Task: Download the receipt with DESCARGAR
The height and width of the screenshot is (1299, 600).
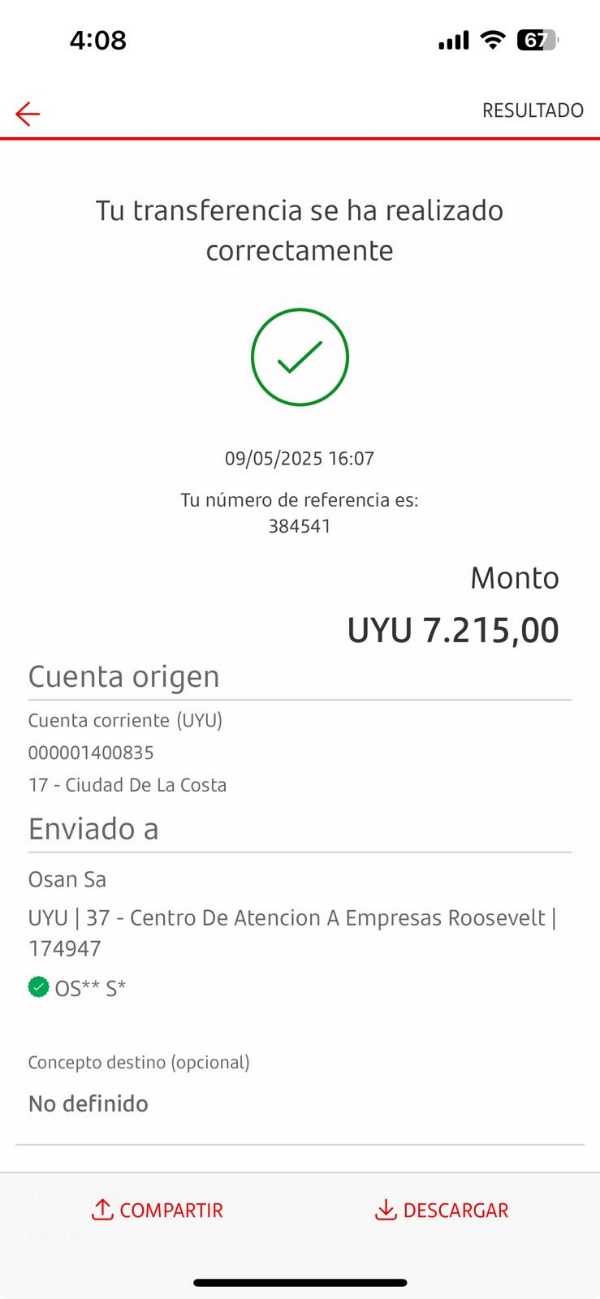Action: pos(441,1210)
